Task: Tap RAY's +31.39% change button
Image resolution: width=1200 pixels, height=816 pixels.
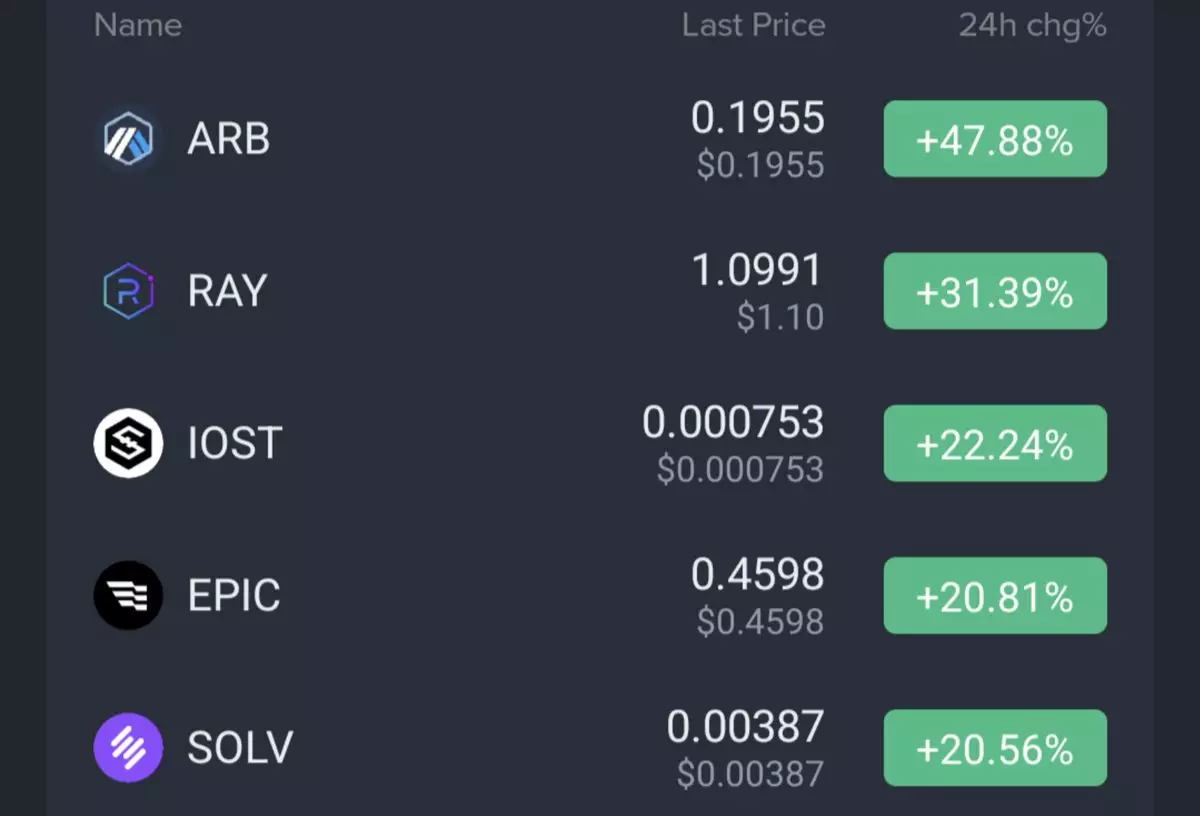Action: (995, 291)
